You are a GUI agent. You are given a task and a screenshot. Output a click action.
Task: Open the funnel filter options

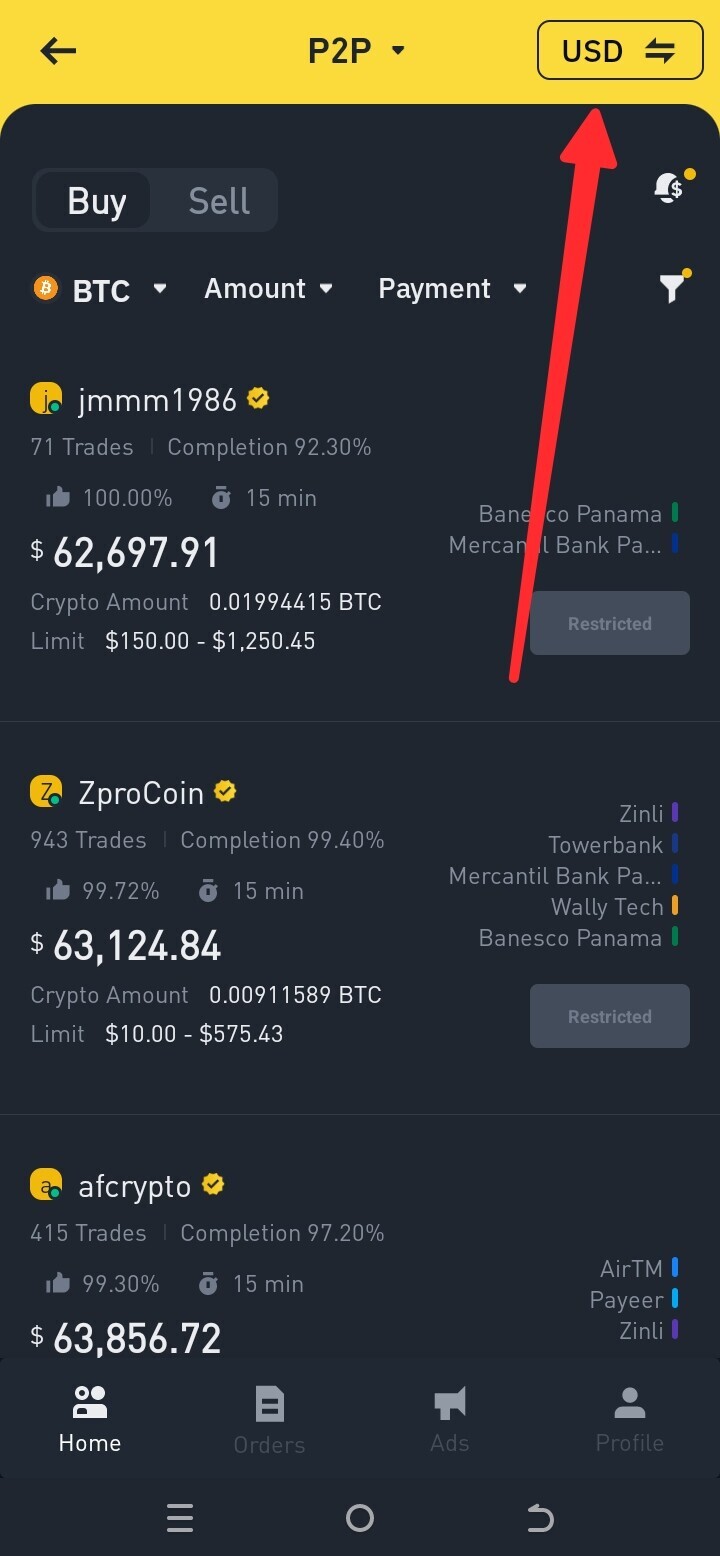pos(673,288)
